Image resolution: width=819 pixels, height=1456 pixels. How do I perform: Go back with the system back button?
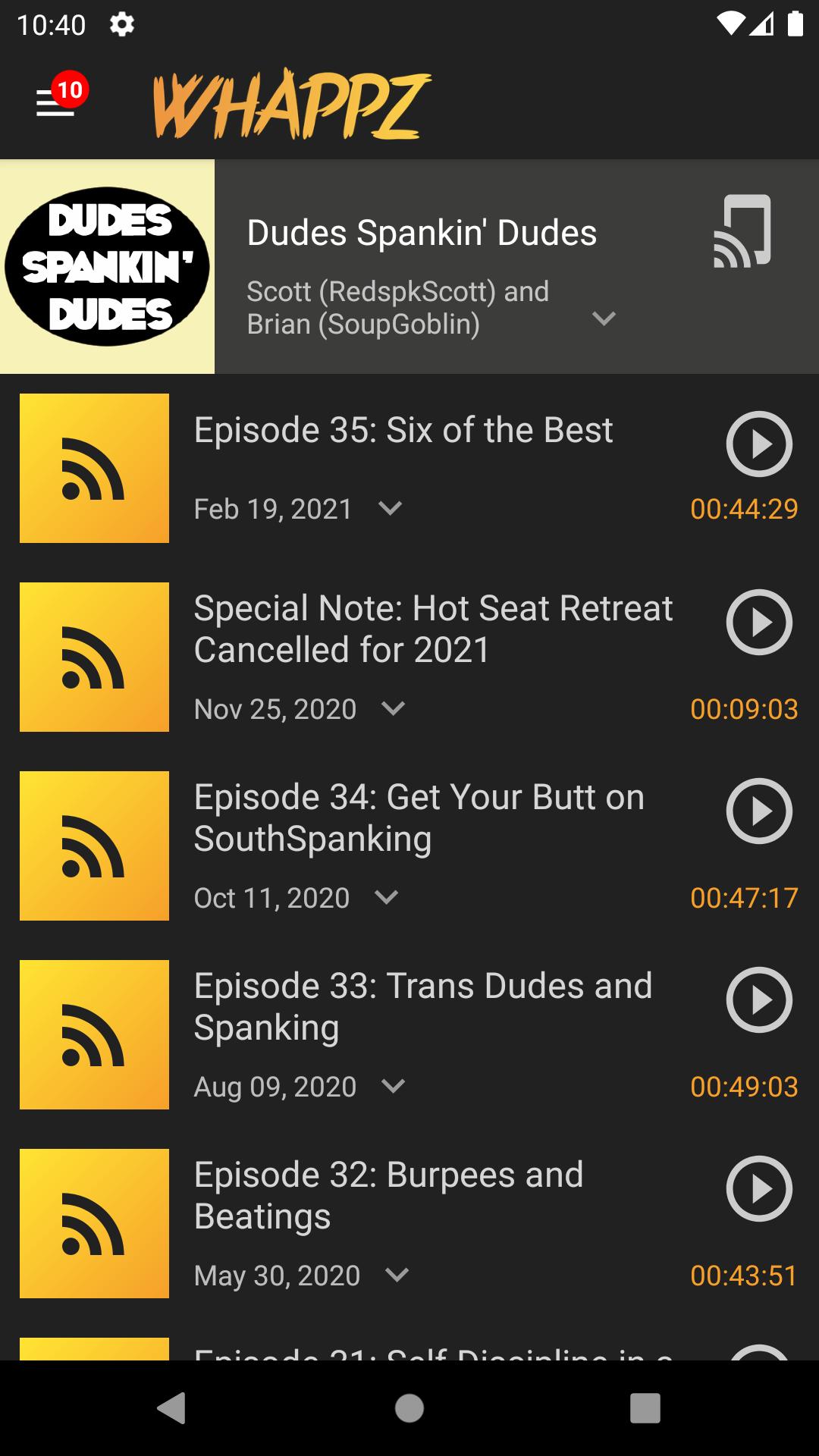[x=171, y=1408]
